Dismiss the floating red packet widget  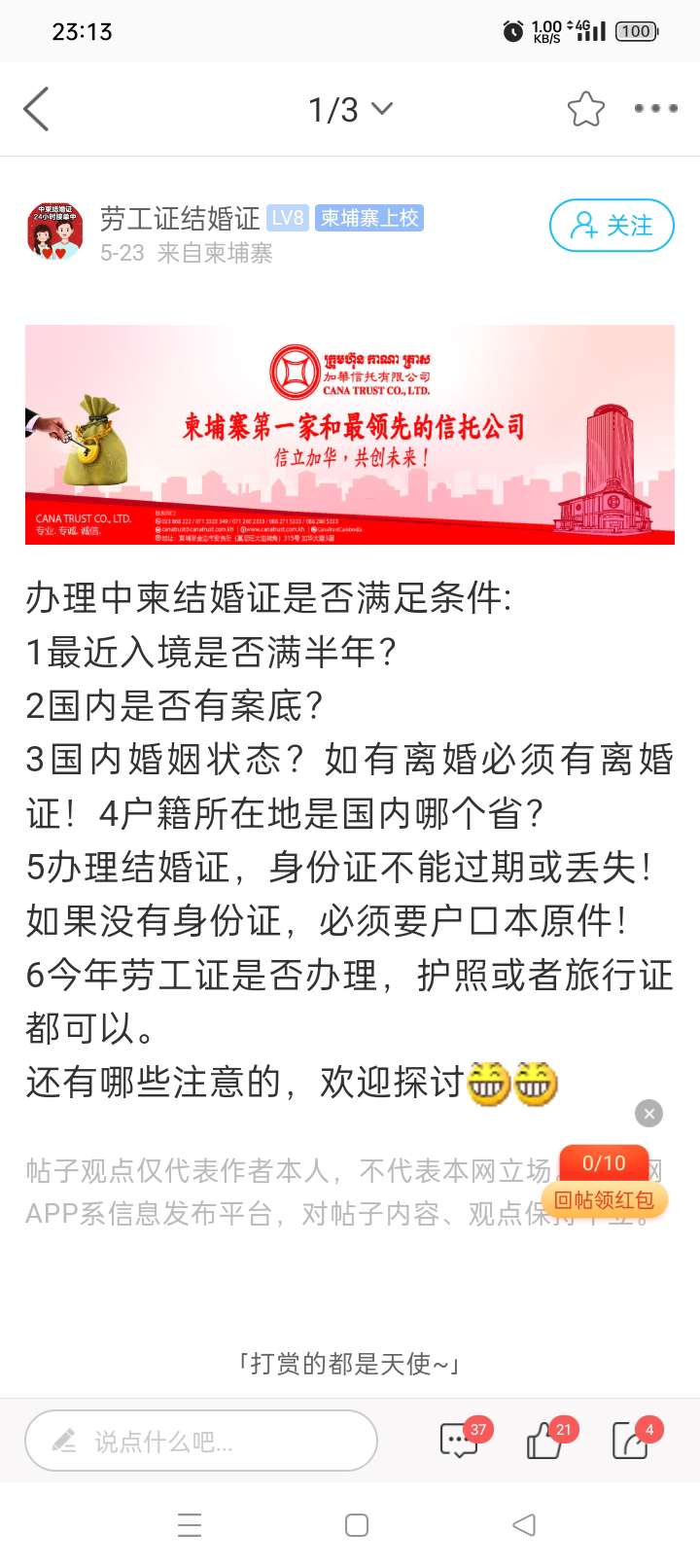coord(648,1113)
